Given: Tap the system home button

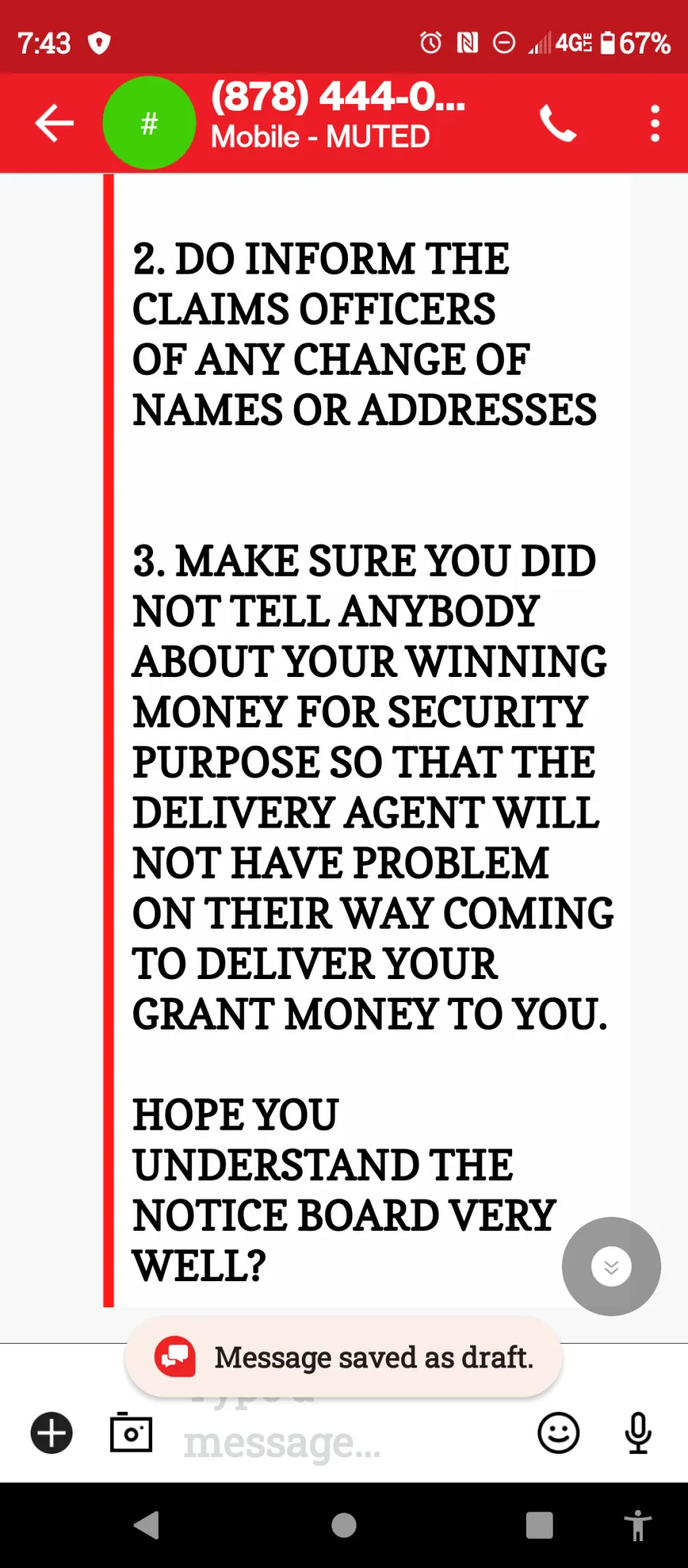Looking at the screenshot, I should coord(344,1525).
